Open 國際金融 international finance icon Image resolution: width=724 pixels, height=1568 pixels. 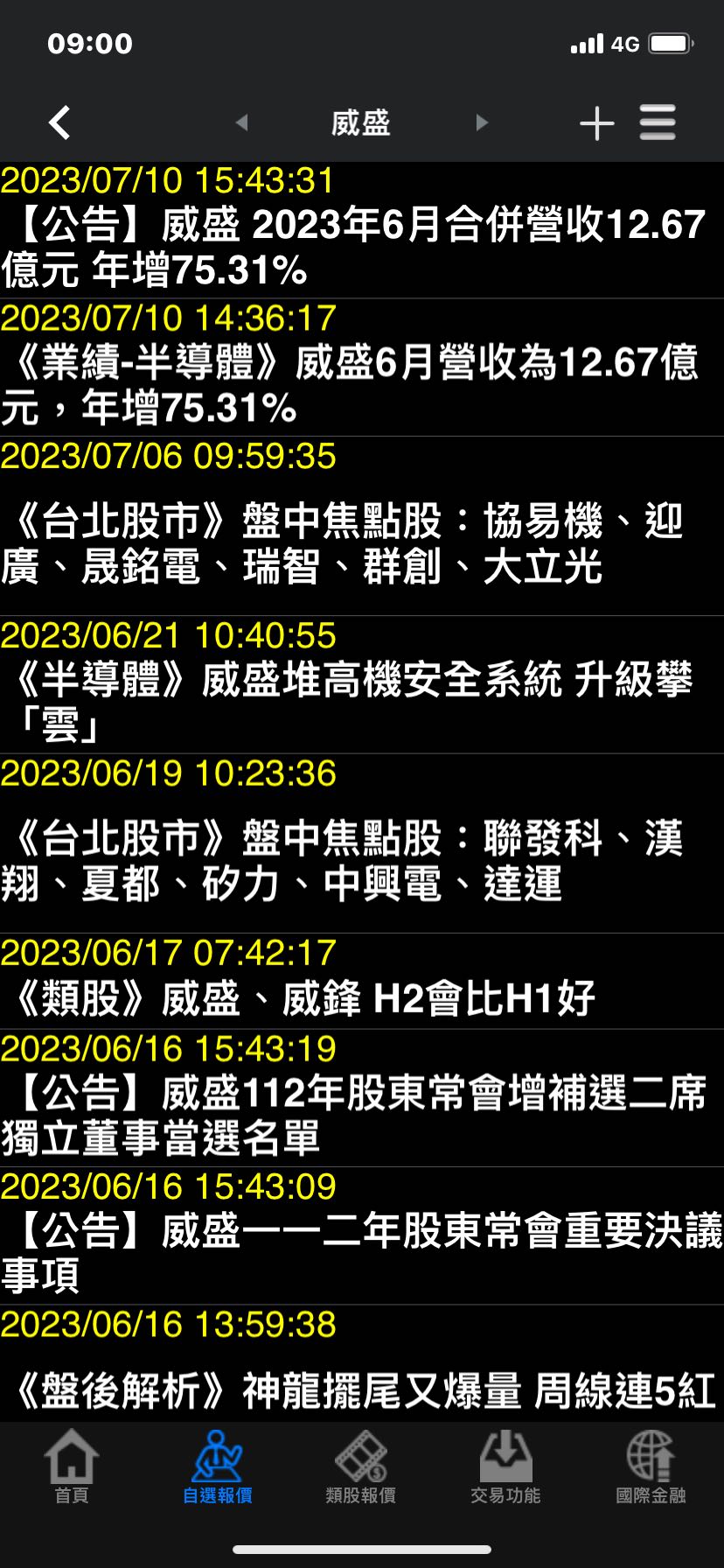click(651, 1466)
